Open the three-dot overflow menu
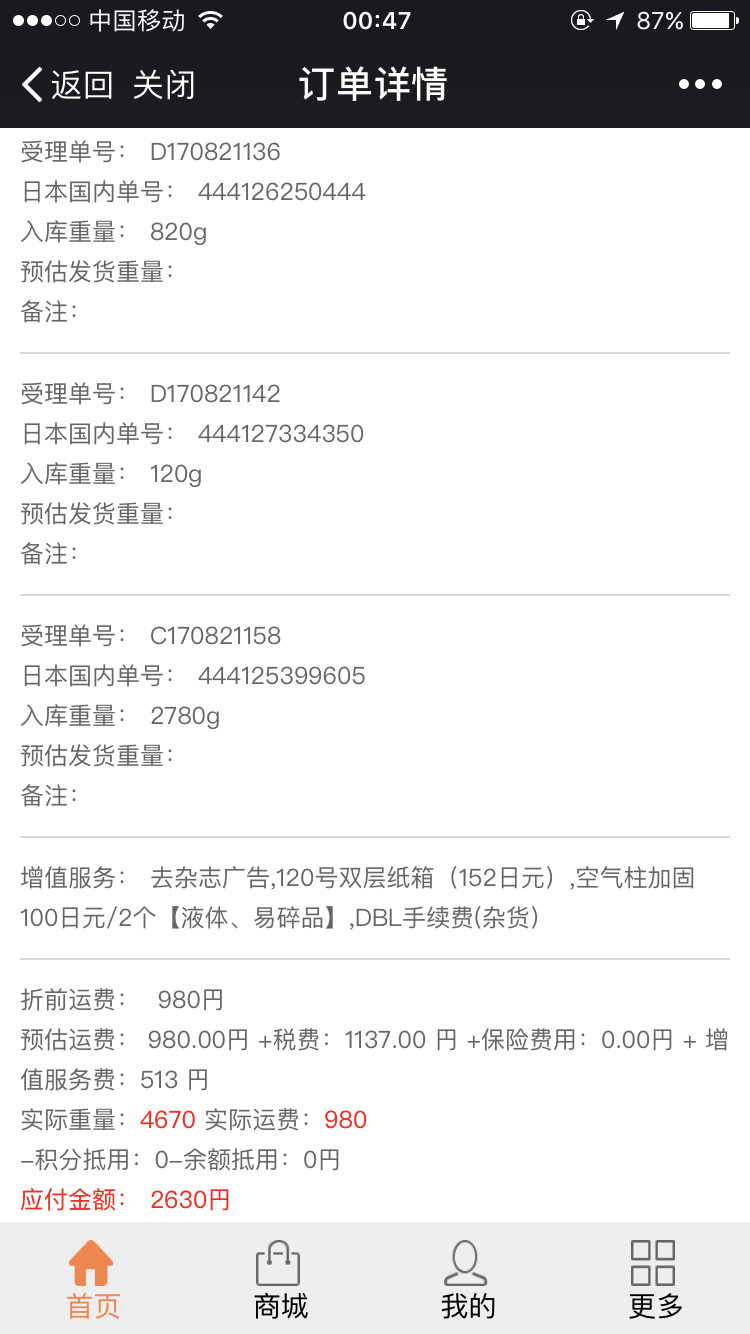The width and height of the screenshot is (750, 1334). pos(700,85)
